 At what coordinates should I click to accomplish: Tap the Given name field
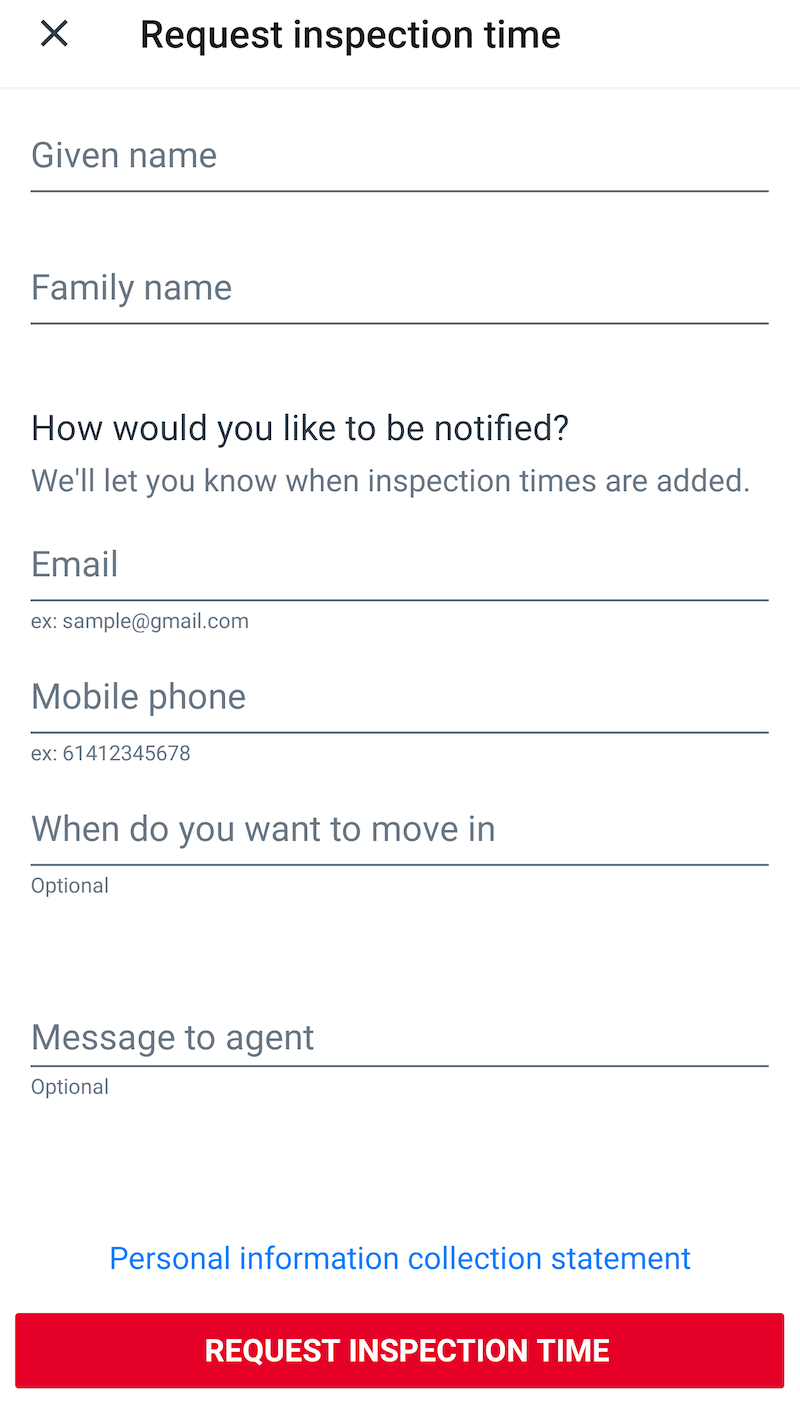click(400, 157)
